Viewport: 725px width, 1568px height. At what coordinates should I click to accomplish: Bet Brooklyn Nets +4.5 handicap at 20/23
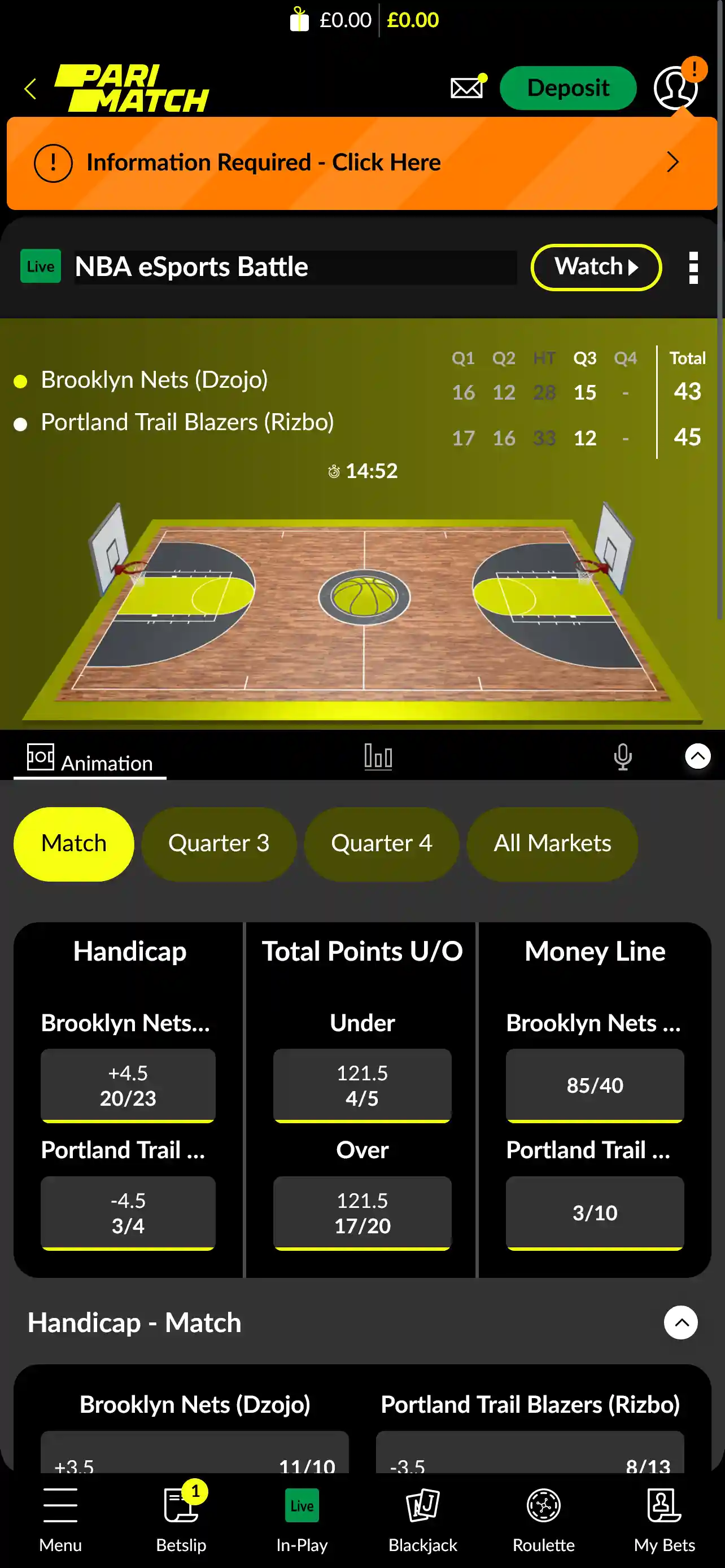coord(128,1085)
